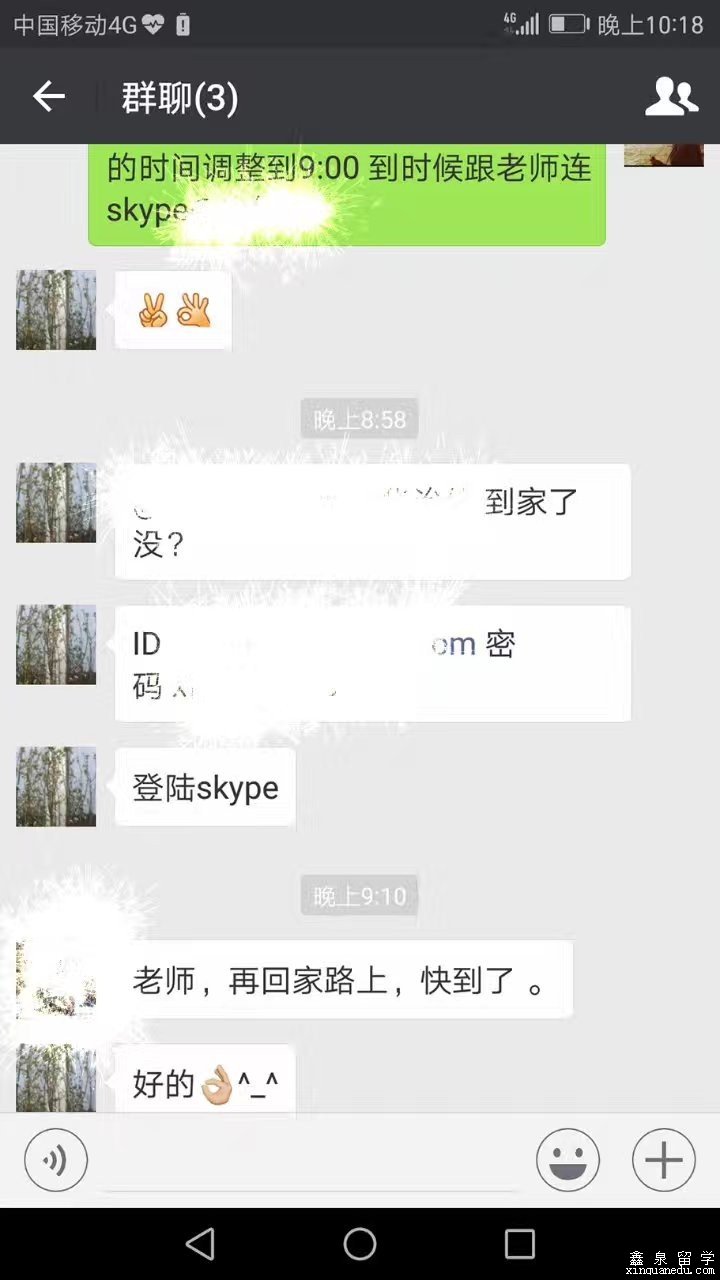Tap avatar beside 登陆skype message
Image resolution: width=720 pixels, height=1280 pixels.
(56, 787)
